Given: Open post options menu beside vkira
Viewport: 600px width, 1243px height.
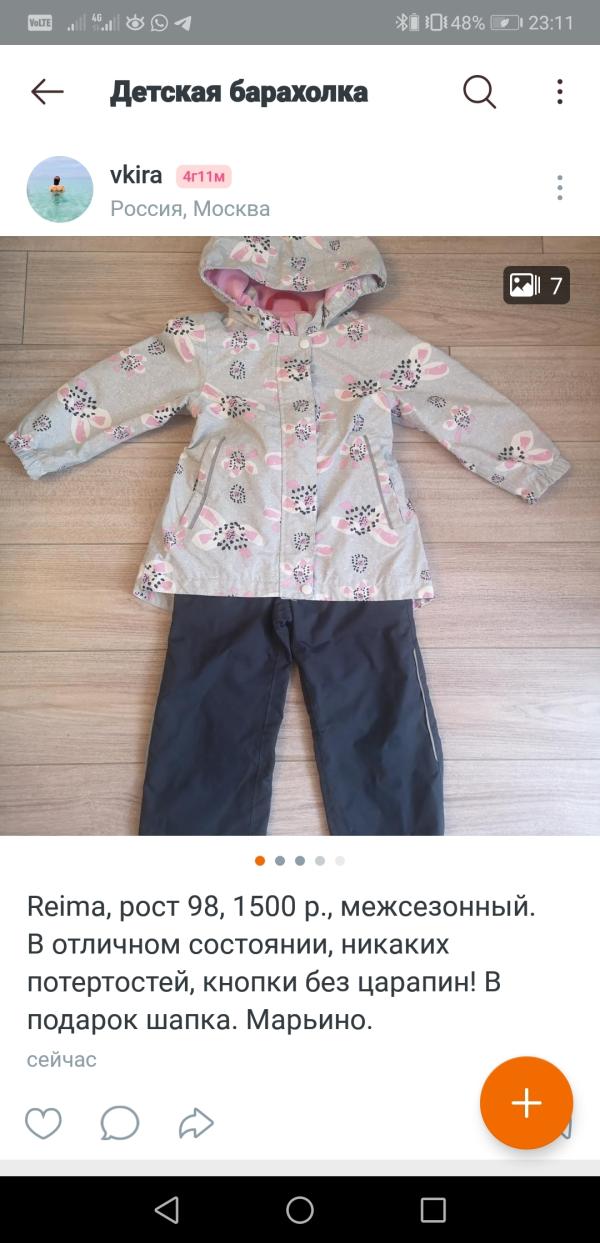Looking at the screenshot, I should pyautogui.click(x=560, y=188).
